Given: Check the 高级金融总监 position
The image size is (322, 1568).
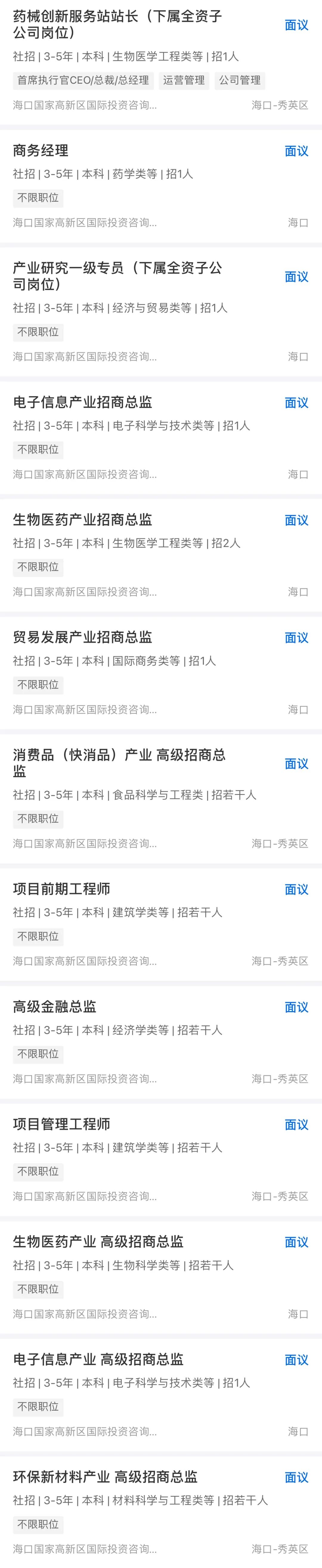Looking at the screenshot, I should tap(55, 1006).
